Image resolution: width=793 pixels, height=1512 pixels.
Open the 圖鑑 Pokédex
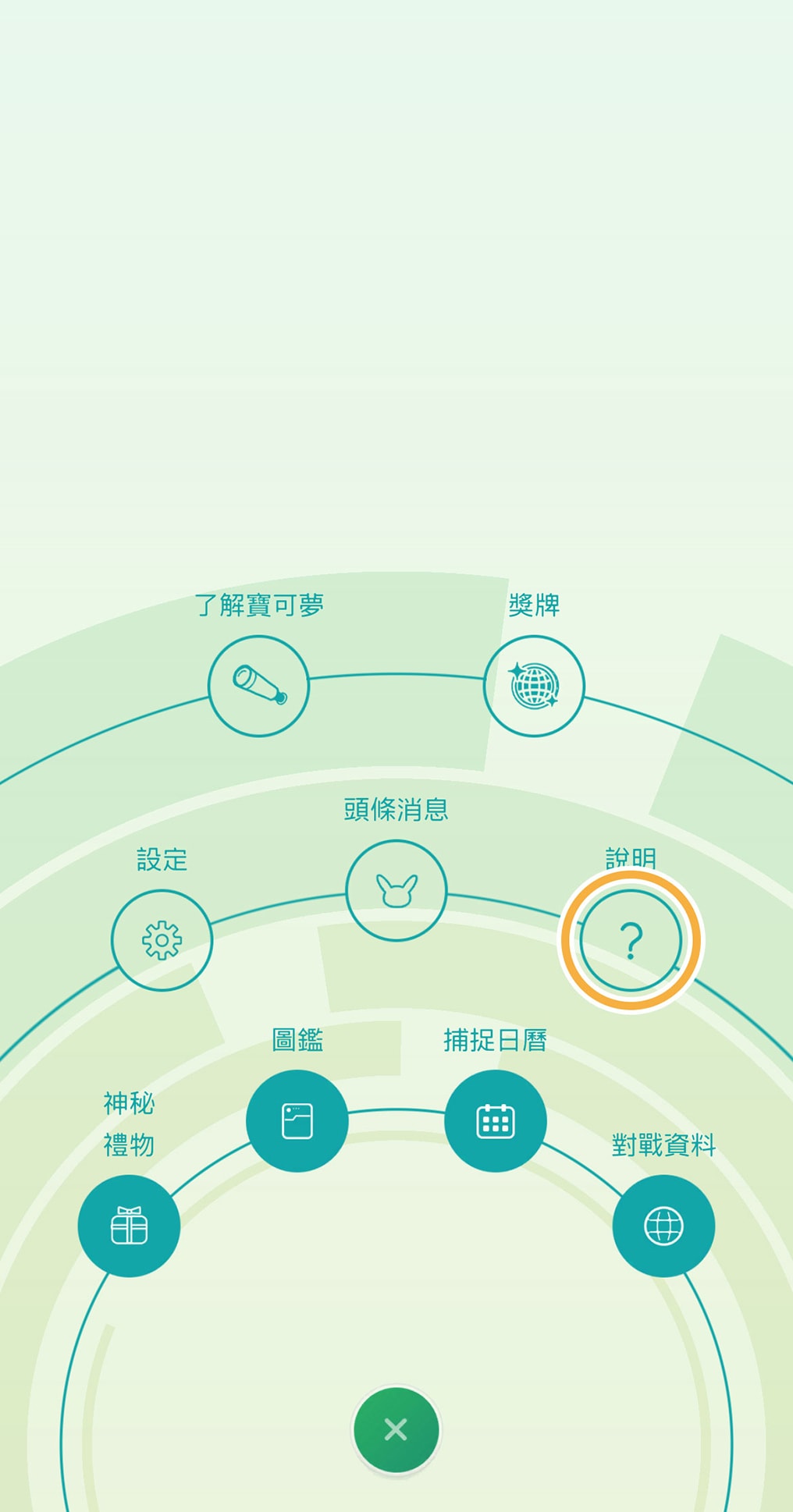click(x=297, y=1121)
